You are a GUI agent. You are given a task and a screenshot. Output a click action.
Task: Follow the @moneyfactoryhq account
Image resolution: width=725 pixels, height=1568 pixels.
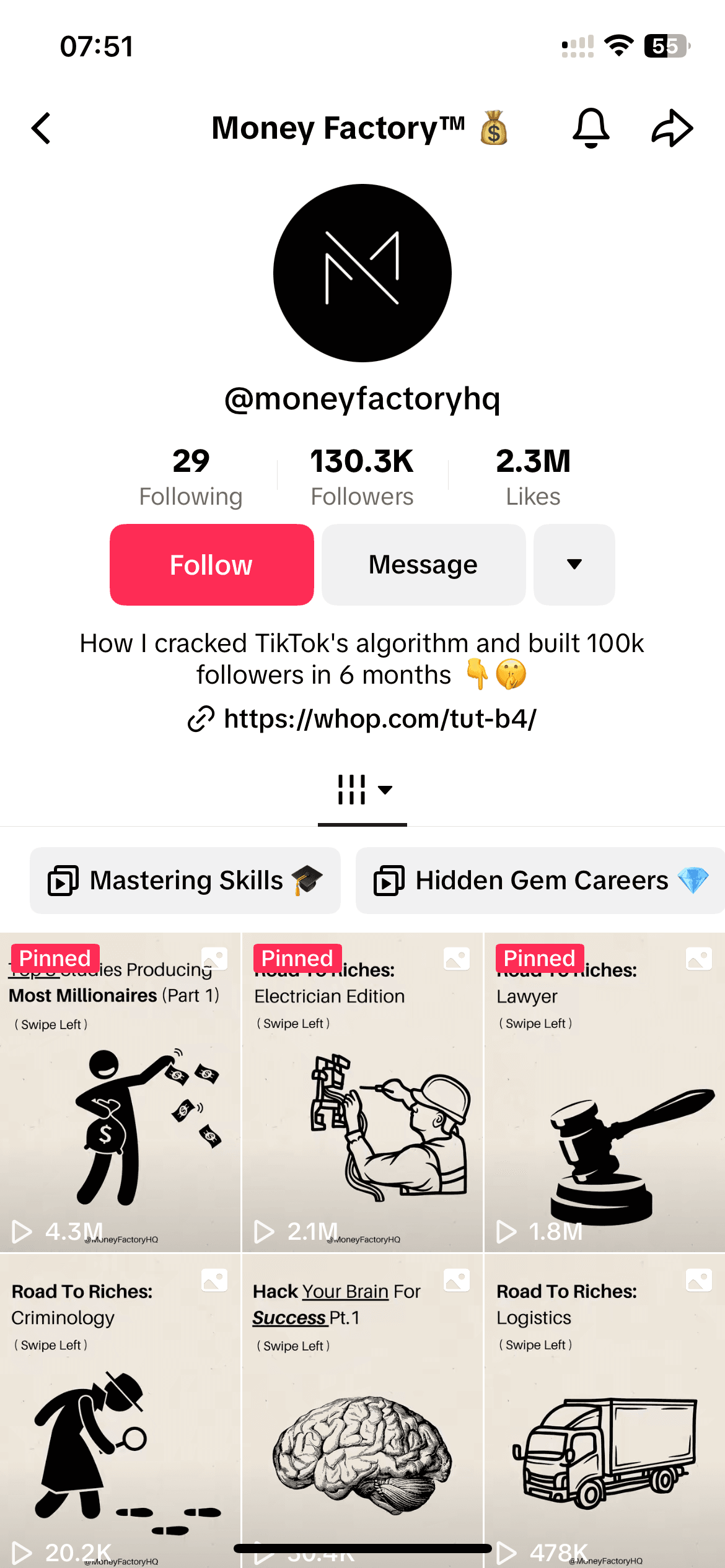coord(212,565)
